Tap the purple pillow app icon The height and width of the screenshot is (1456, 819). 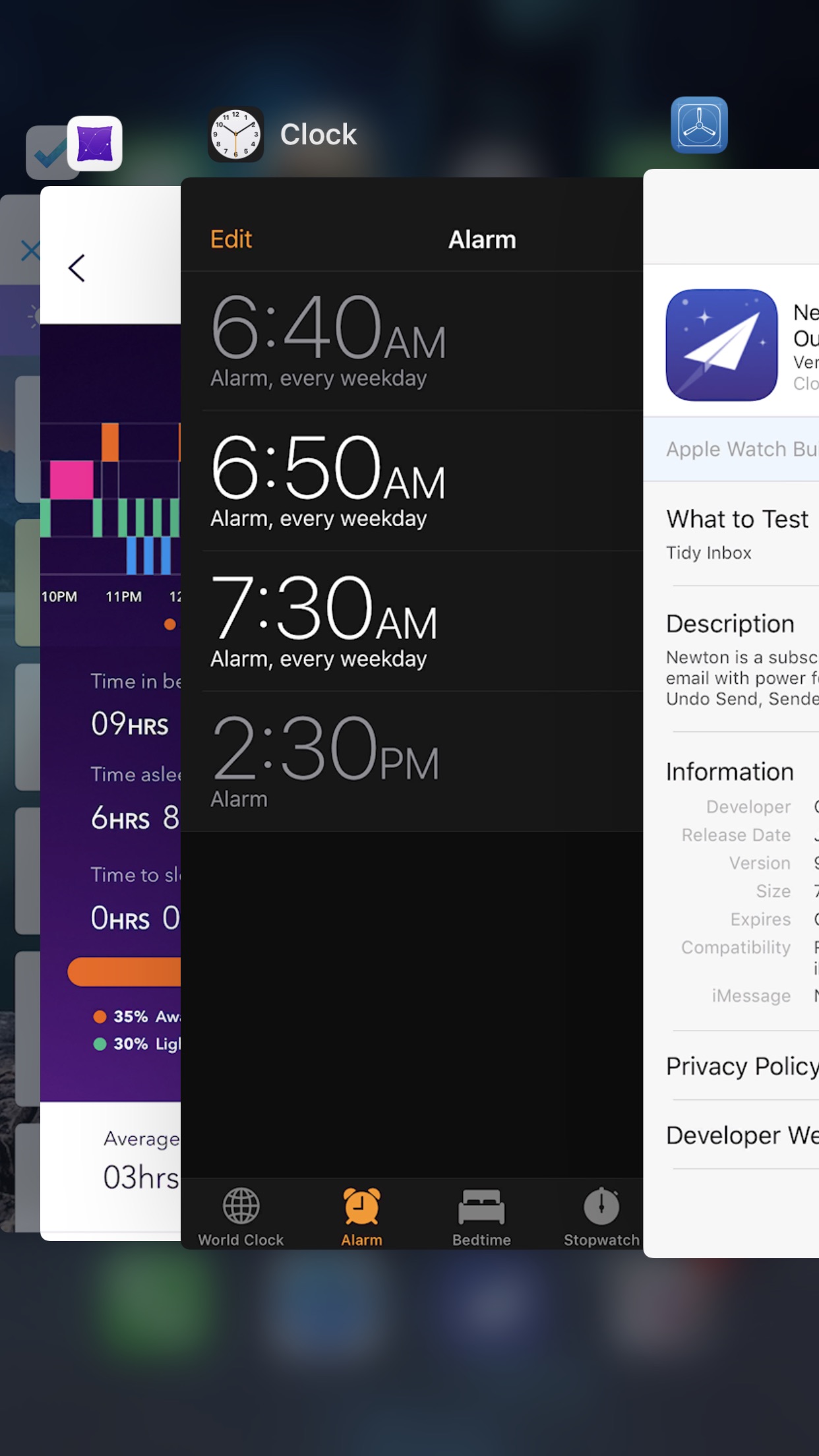click(95, 144)
